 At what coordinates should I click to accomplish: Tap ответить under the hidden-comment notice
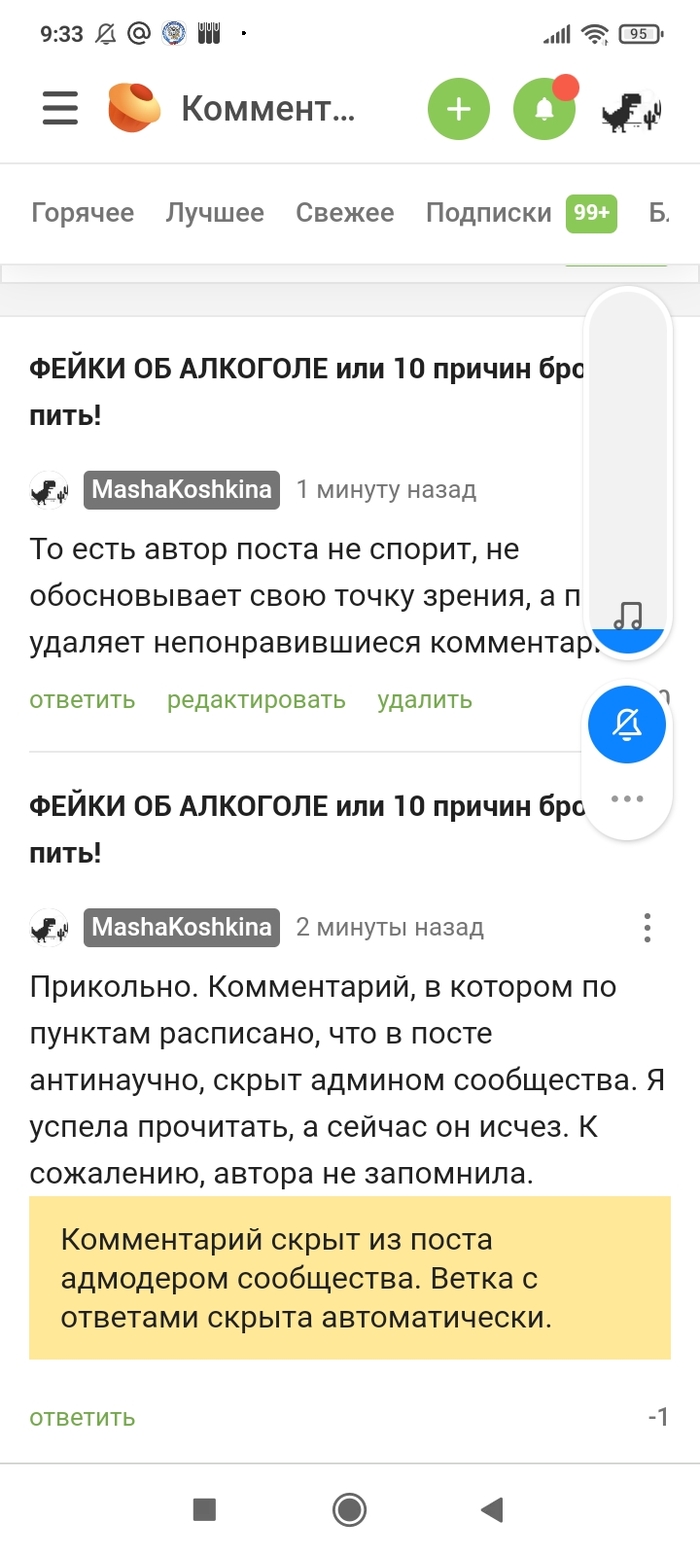point(82,1417)
